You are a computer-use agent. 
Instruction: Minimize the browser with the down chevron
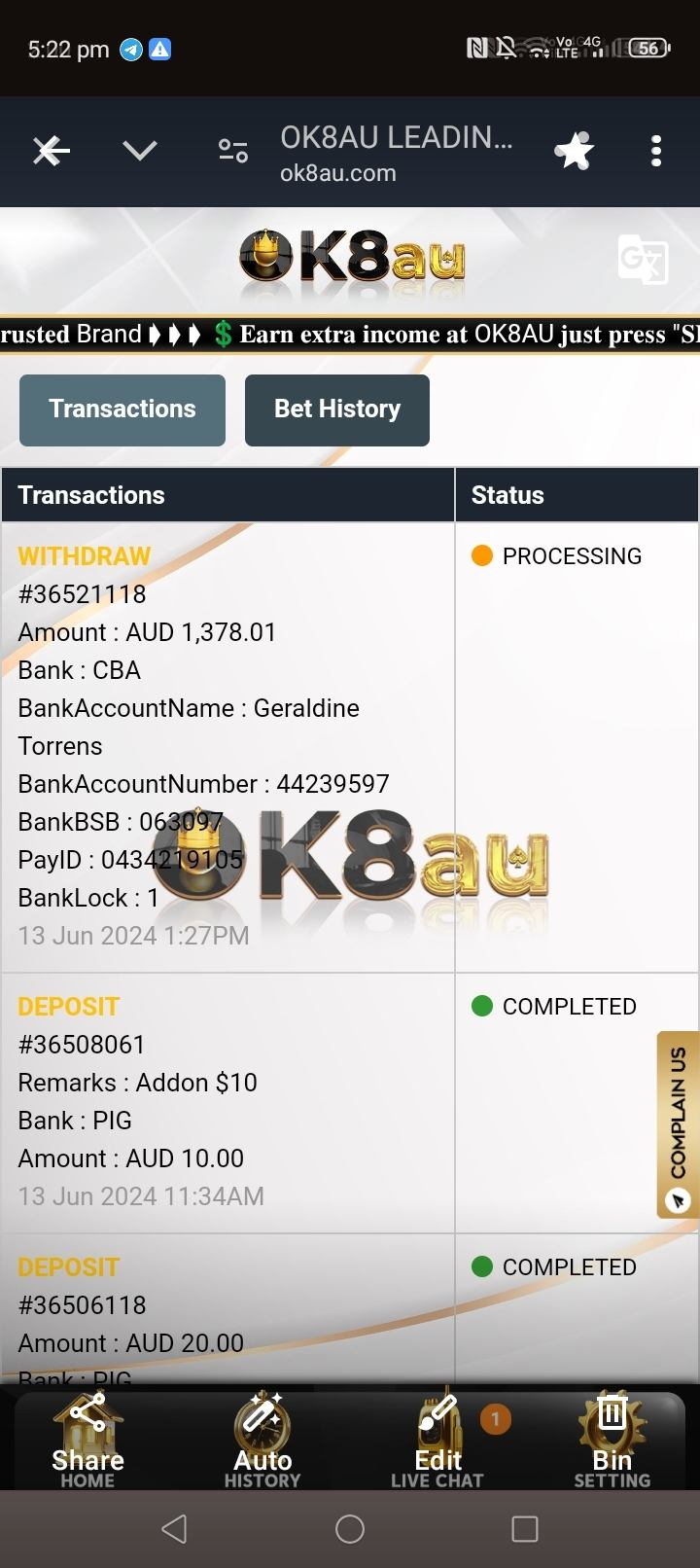pyautogui.click(x=140, y=151)
